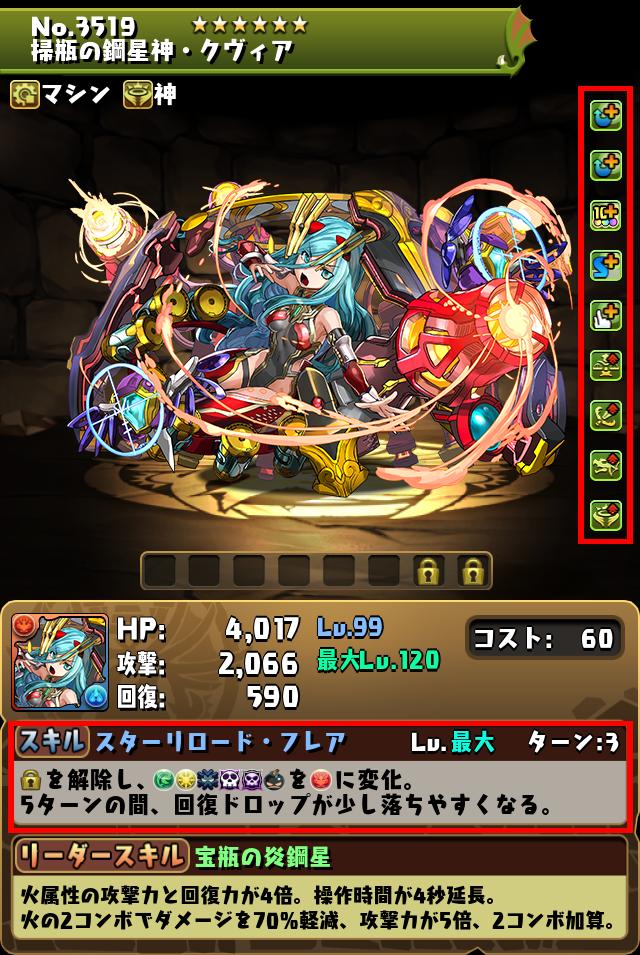Tap the 神 type icon
This screenshot has height=955, width=640.
(x=137, y=94)
